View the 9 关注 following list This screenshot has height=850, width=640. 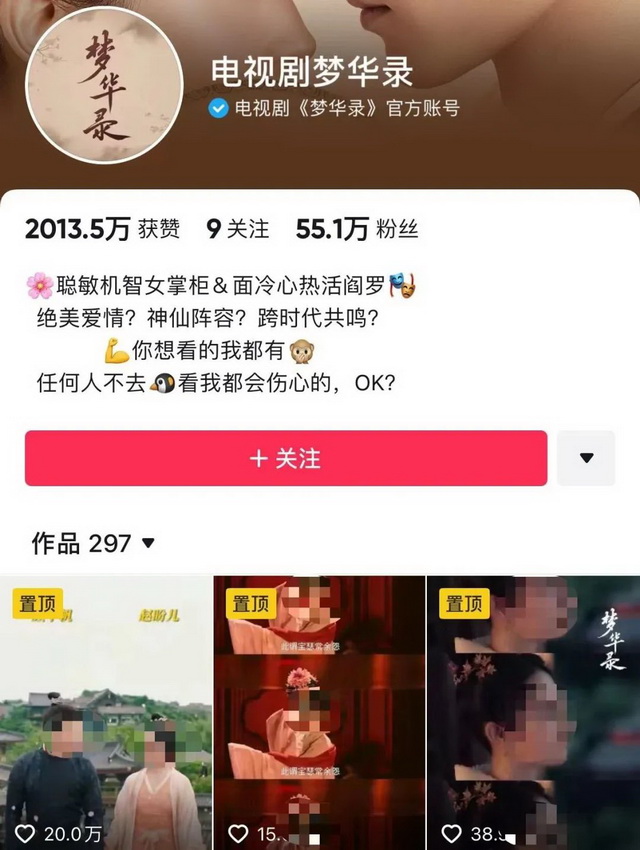(238, 229)
